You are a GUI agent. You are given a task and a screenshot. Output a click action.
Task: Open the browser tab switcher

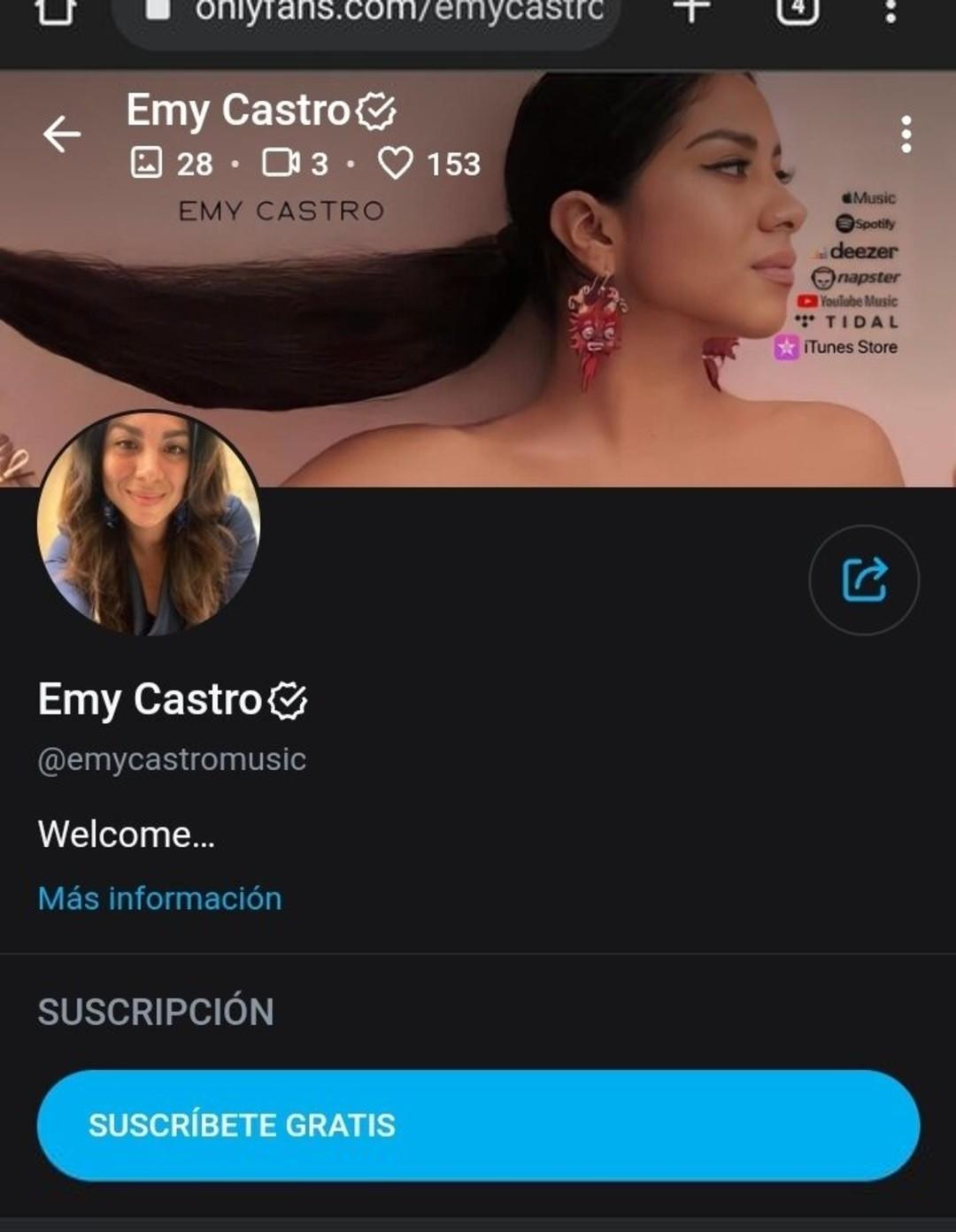click(x=797, y=11)
